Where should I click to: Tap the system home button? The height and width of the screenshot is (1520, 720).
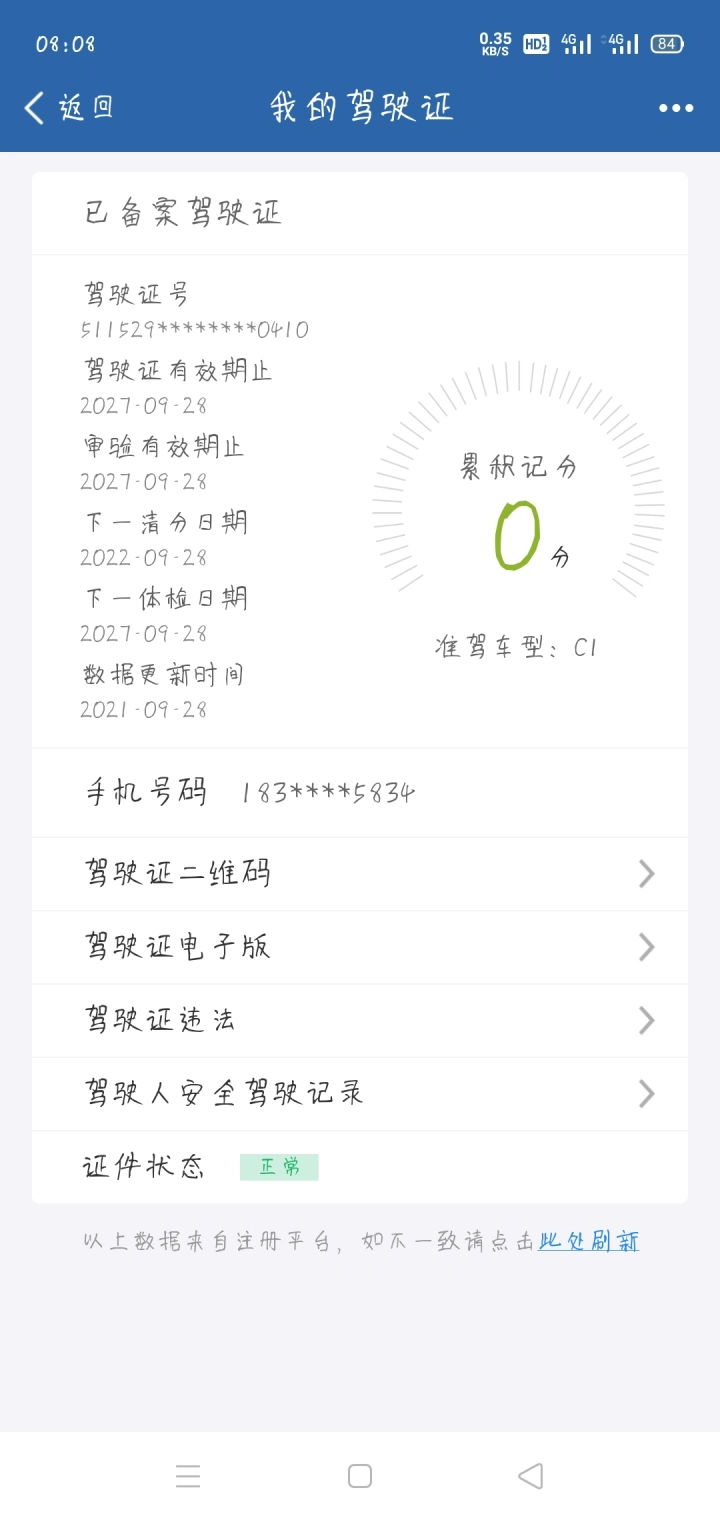click(x=360, y=1476)
